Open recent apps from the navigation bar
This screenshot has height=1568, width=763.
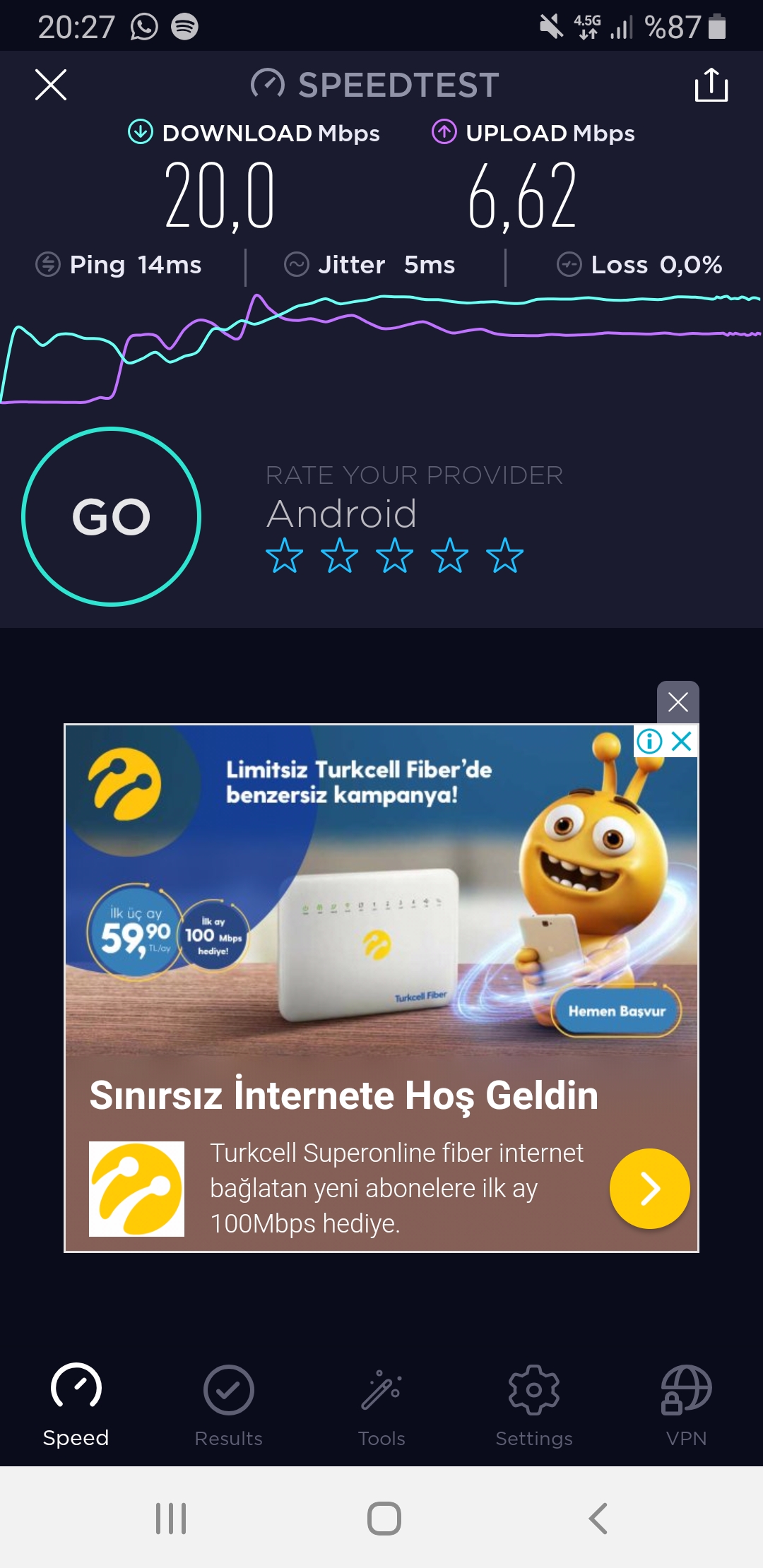(171, 1518)
